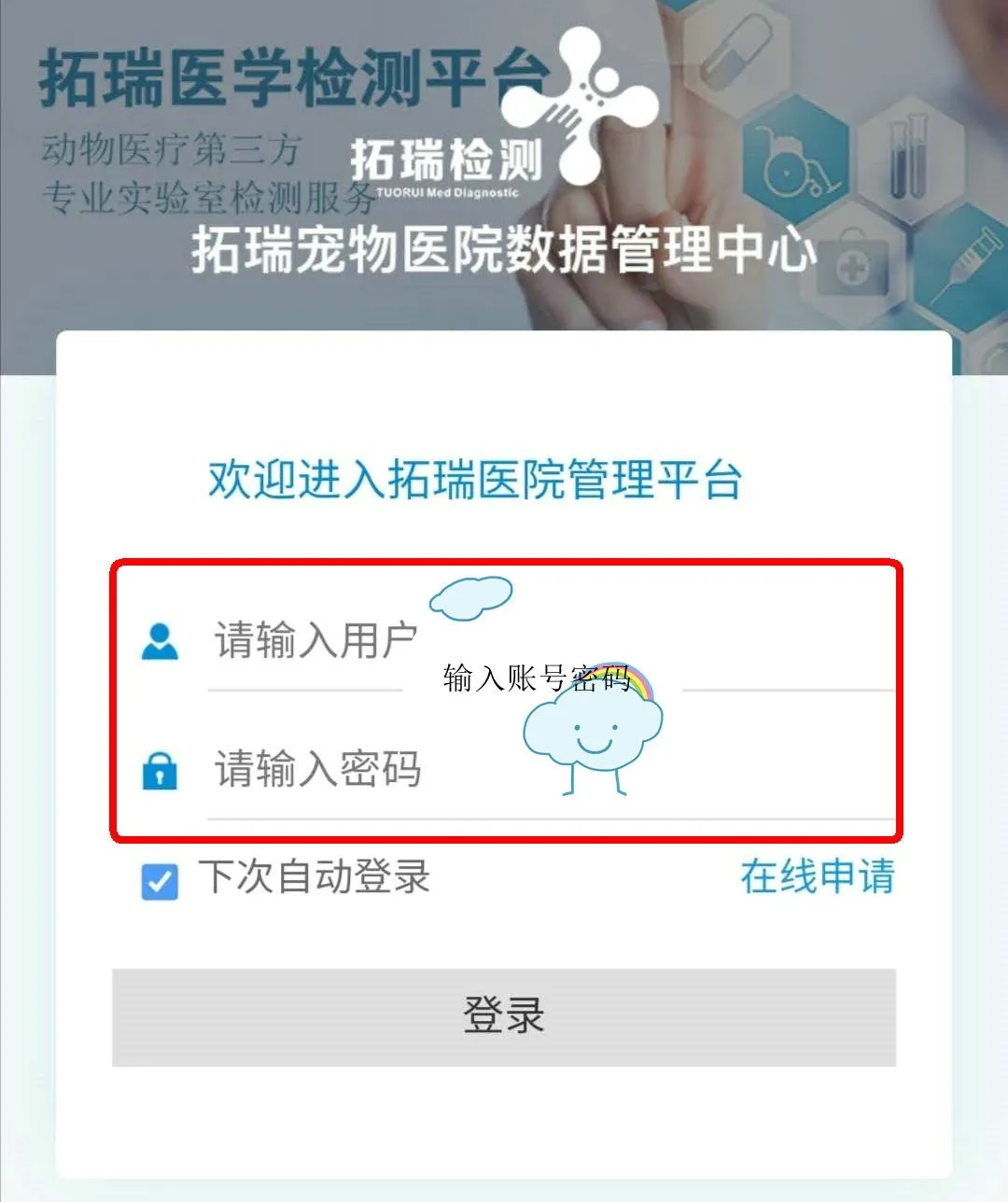Uncheck 下次自动登录 checkbox
1008x1202 pixels.
tap(160, 881)
